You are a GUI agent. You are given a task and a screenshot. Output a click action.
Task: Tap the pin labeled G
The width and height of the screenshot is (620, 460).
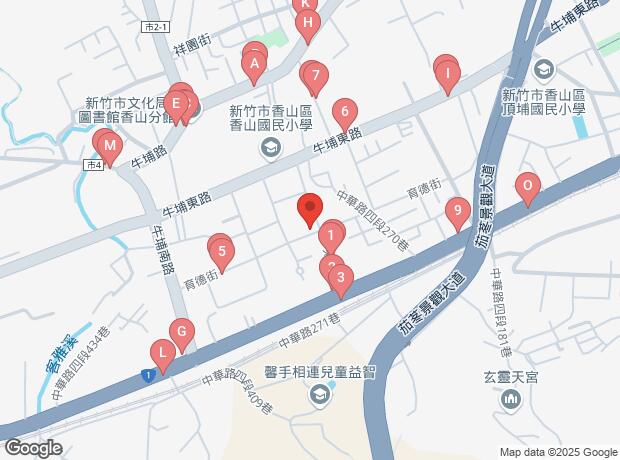[x=181, y=330]
